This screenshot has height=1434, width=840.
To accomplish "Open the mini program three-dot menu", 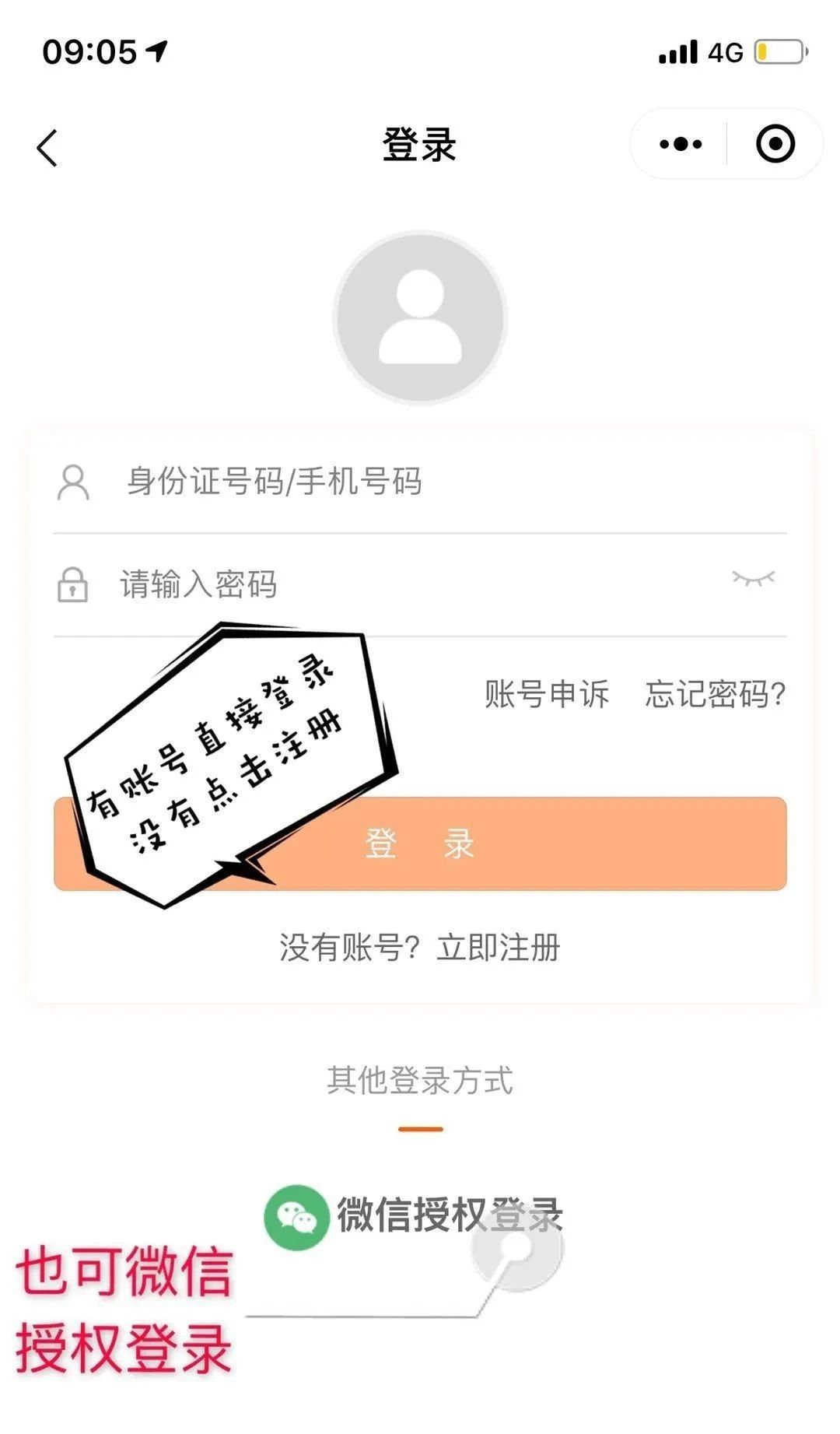I will coord(680,144).
